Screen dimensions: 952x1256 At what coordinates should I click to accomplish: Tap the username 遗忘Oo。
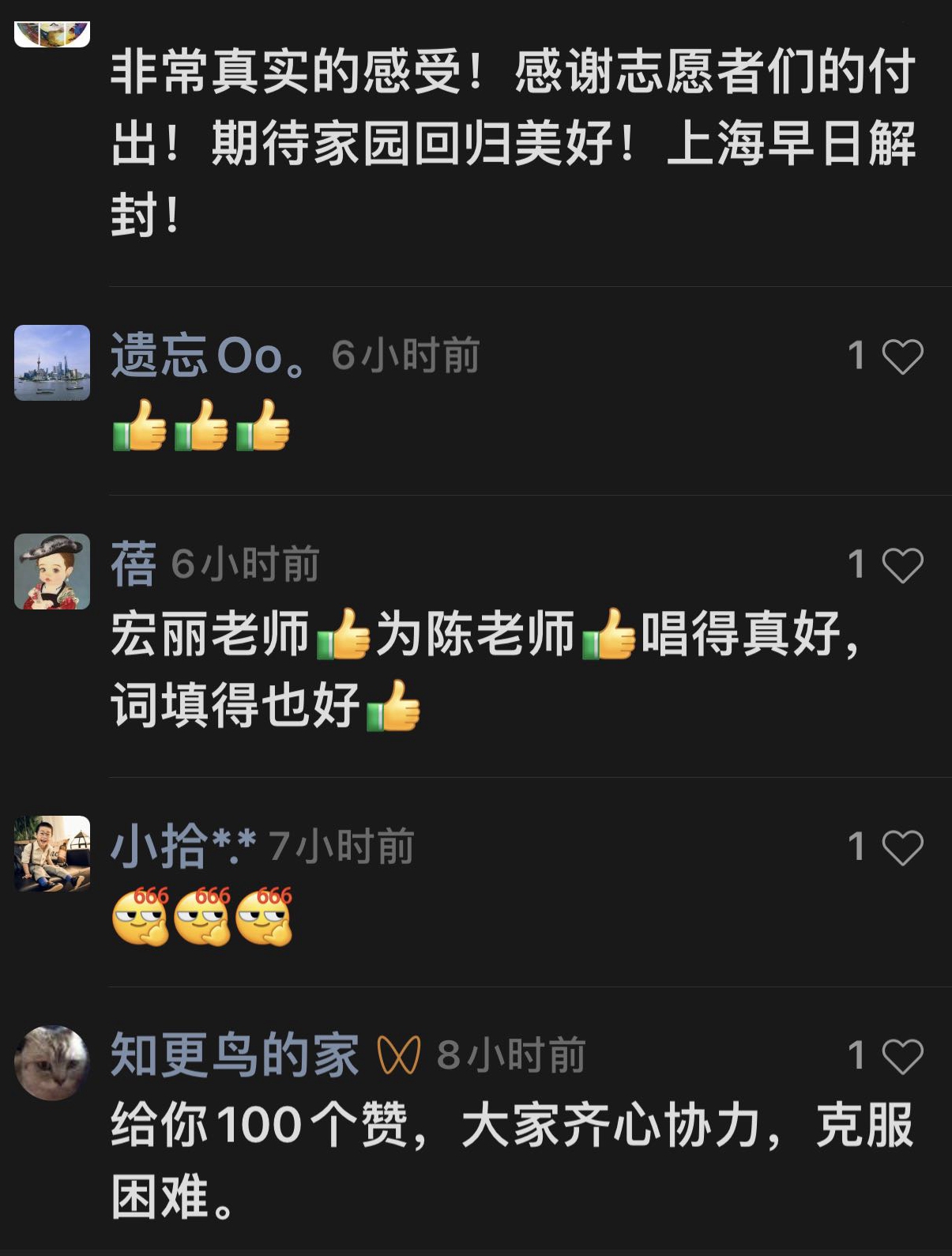click(208, 356)
